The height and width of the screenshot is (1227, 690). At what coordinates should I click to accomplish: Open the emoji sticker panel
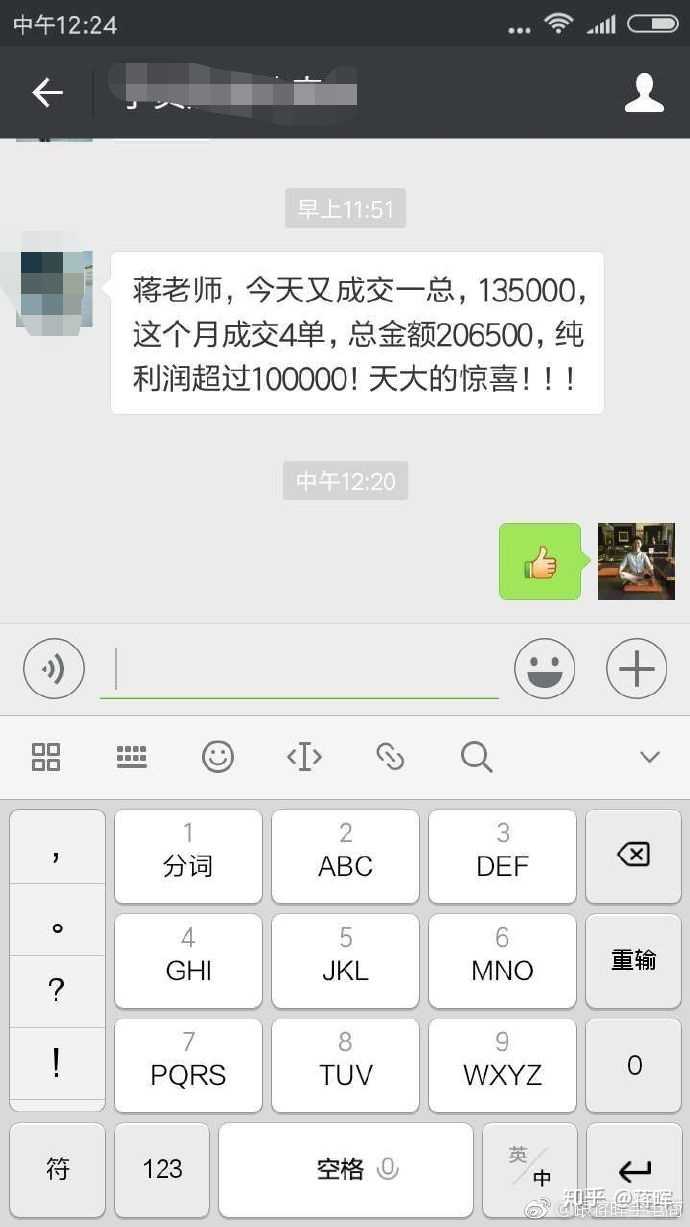pos(545,669)
